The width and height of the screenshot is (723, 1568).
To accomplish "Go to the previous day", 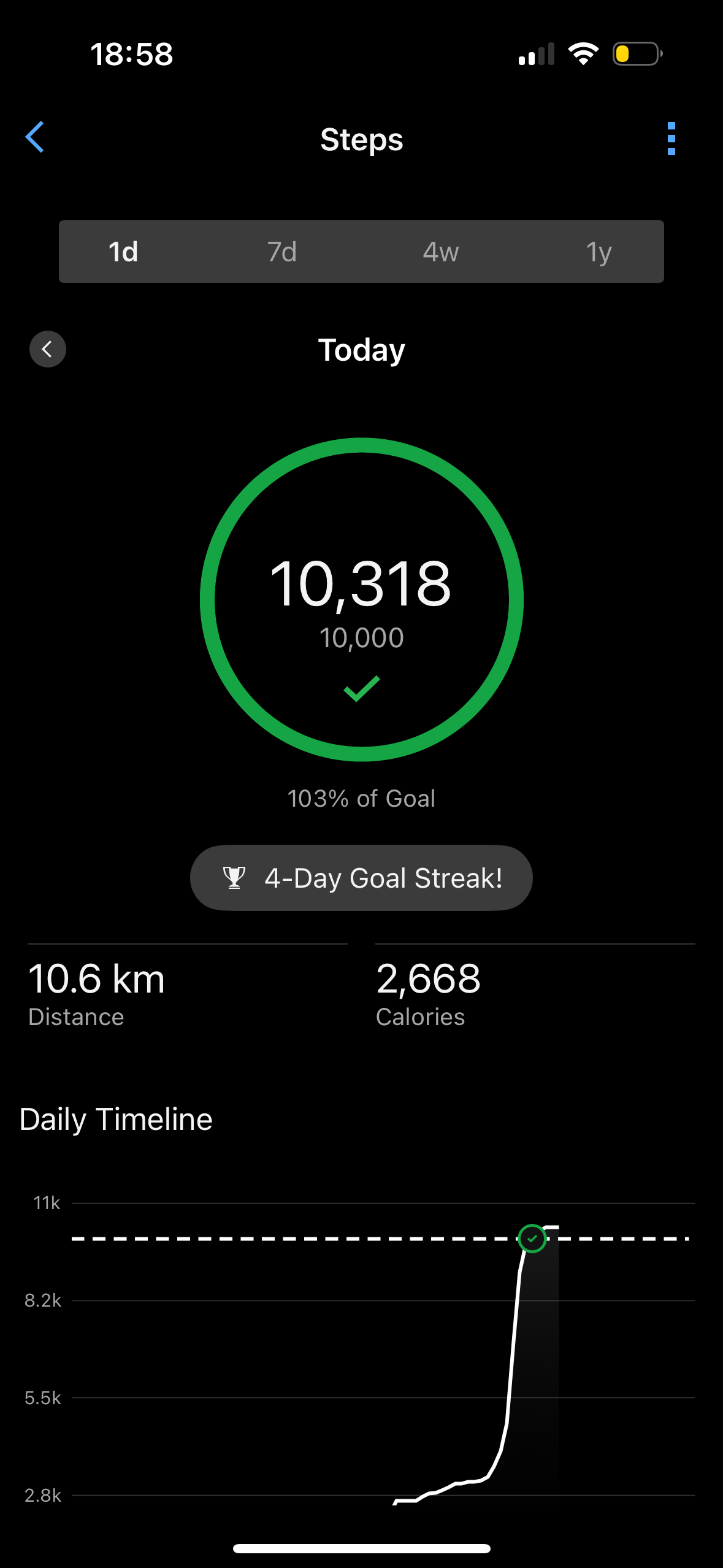I will (x=48, y=349).
